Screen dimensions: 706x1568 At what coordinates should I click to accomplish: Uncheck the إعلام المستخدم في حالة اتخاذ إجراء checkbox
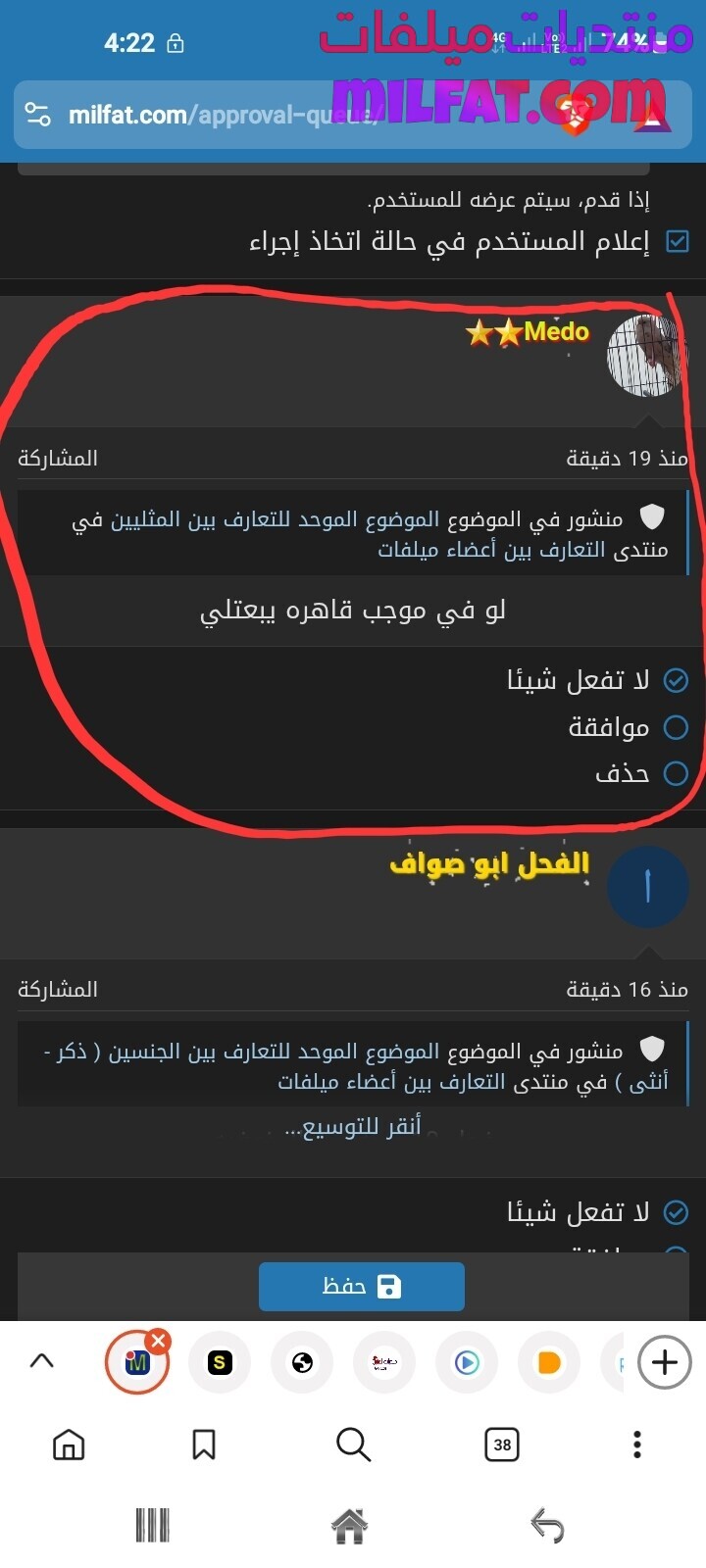[x=677, y=241]
